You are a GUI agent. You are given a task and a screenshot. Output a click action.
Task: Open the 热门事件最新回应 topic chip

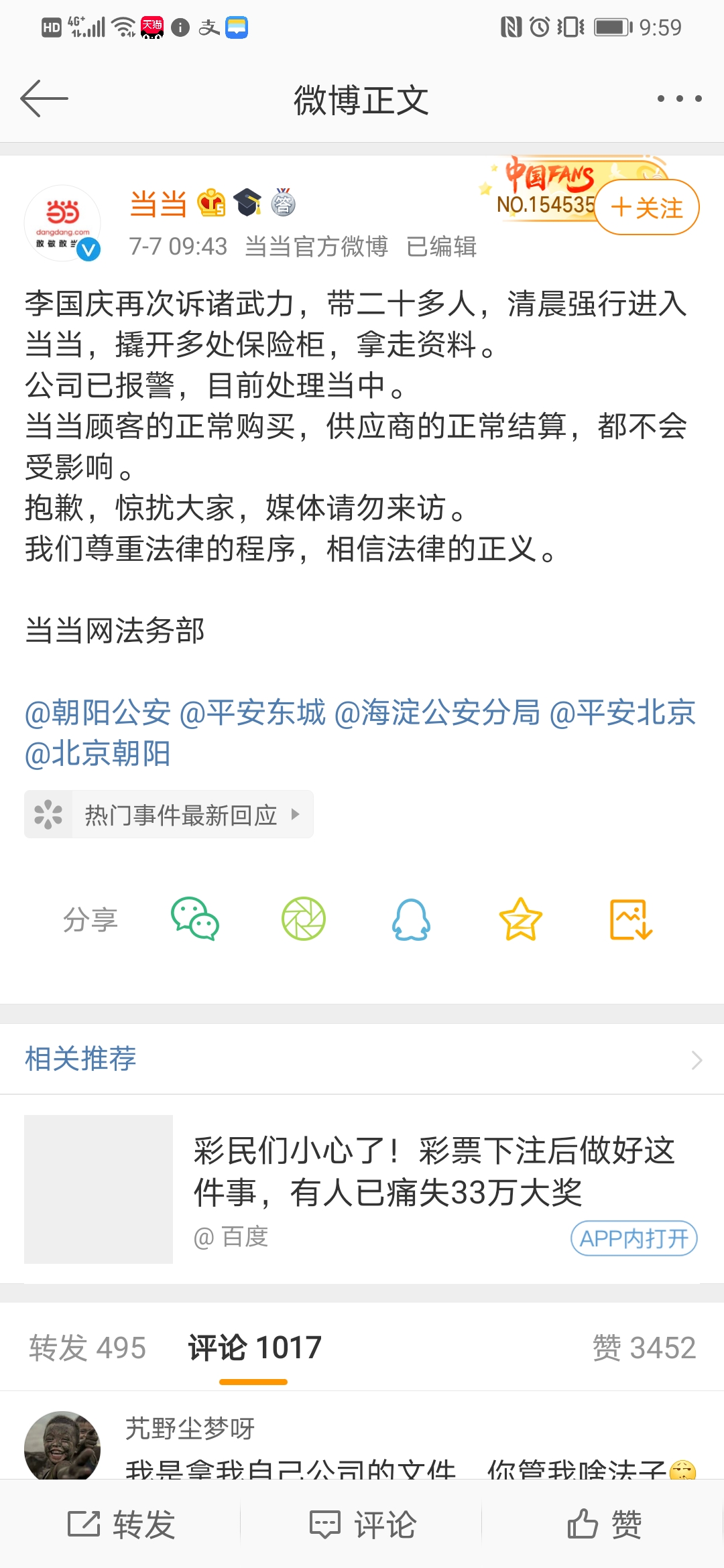169,814
